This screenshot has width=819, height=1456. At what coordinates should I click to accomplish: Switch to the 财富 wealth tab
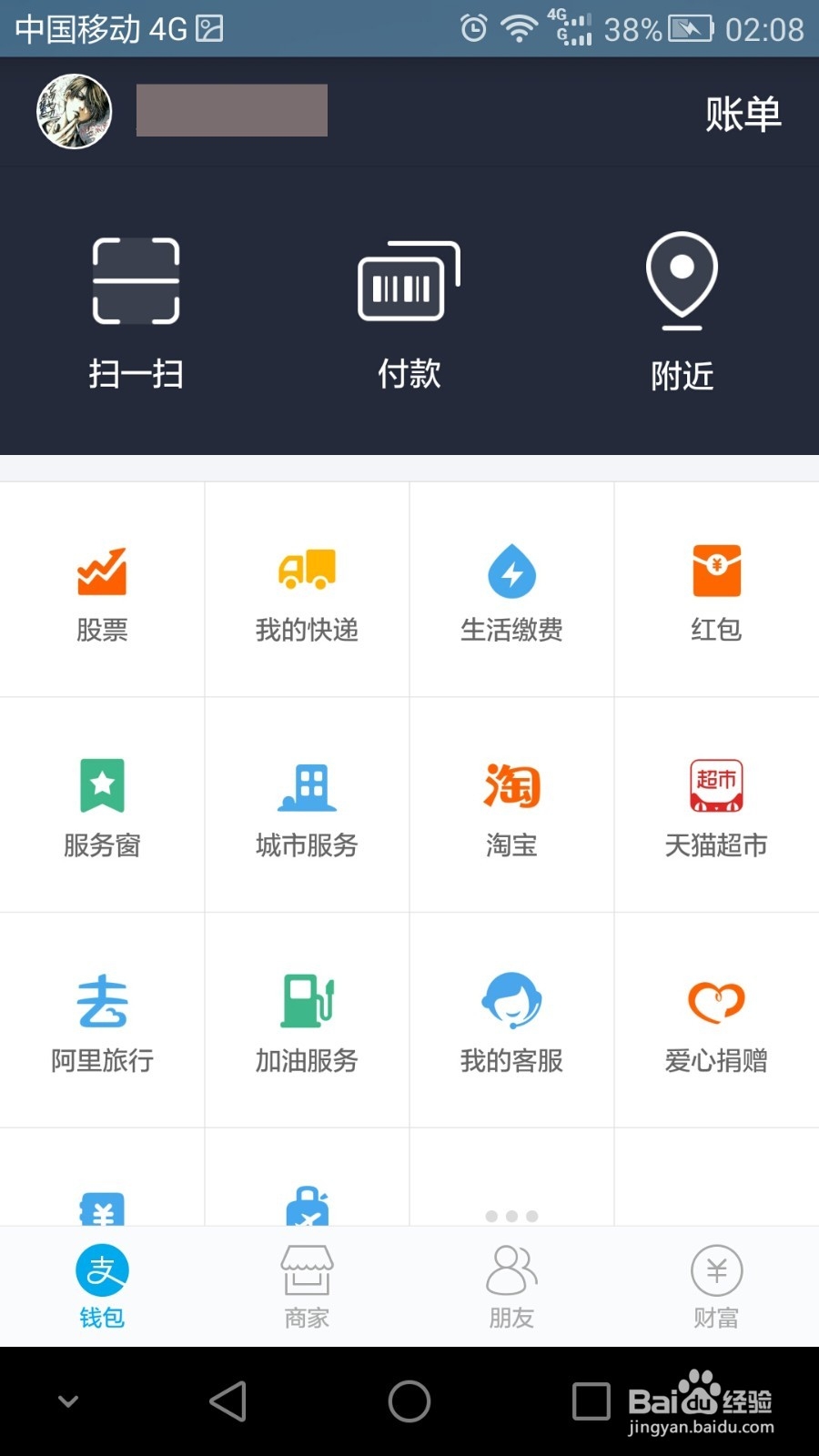716,1285
